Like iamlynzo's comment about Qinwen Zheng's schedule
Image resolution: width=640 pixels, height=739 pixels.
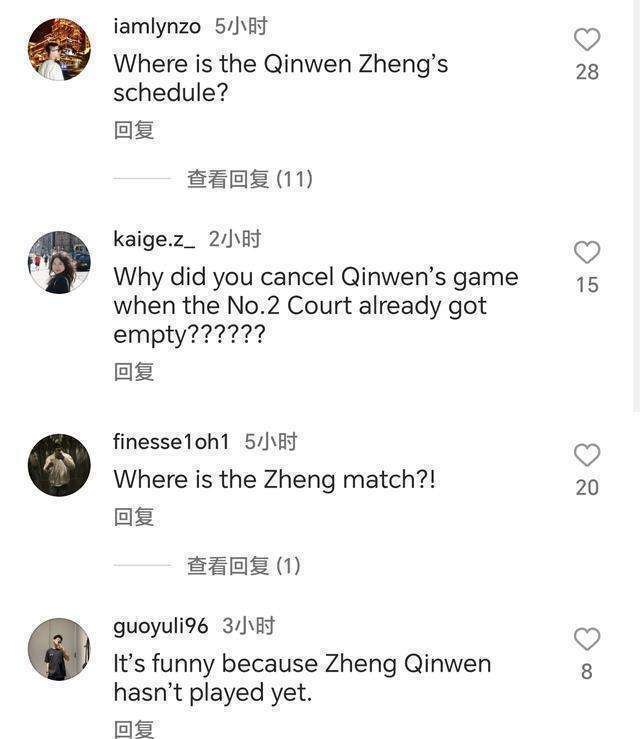coord(587,40)
